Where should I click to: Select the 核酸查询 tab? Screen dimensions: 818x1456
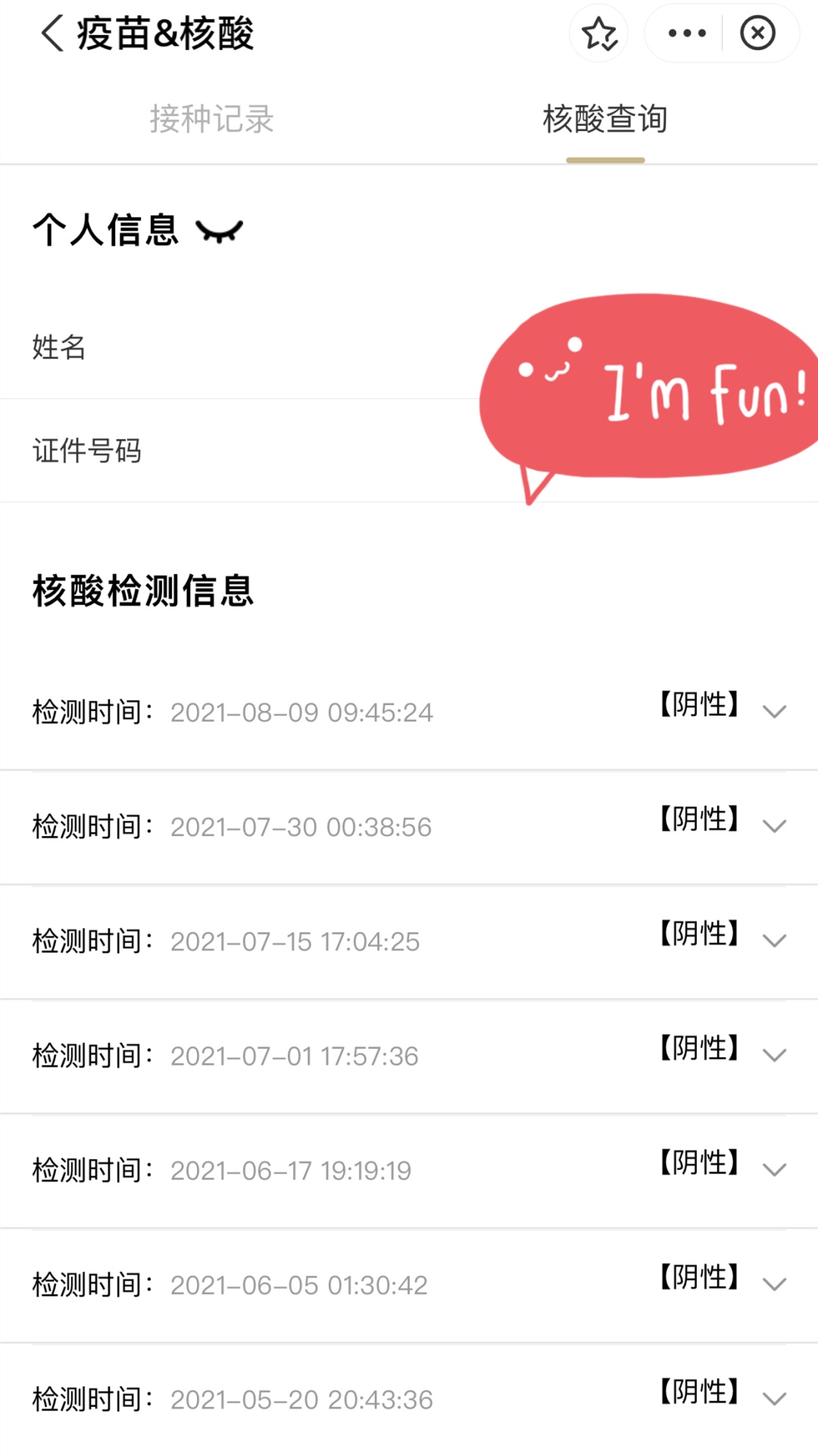pos(604,120)
